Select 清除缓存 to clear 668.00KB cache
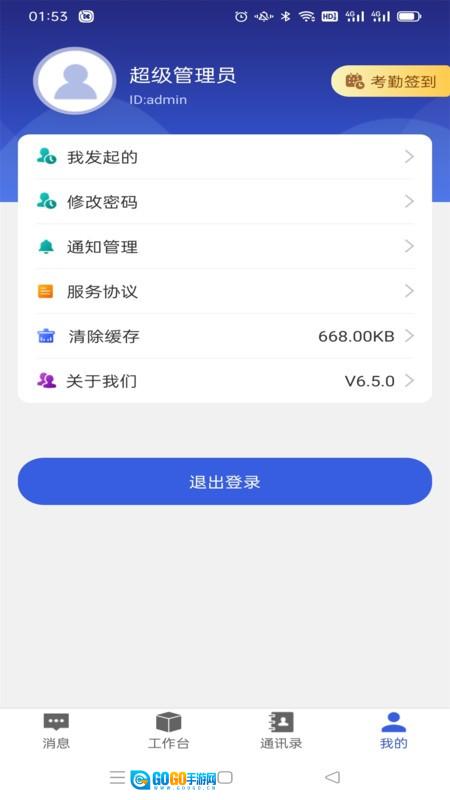This screenshot has width=450, height=800. 225,336
